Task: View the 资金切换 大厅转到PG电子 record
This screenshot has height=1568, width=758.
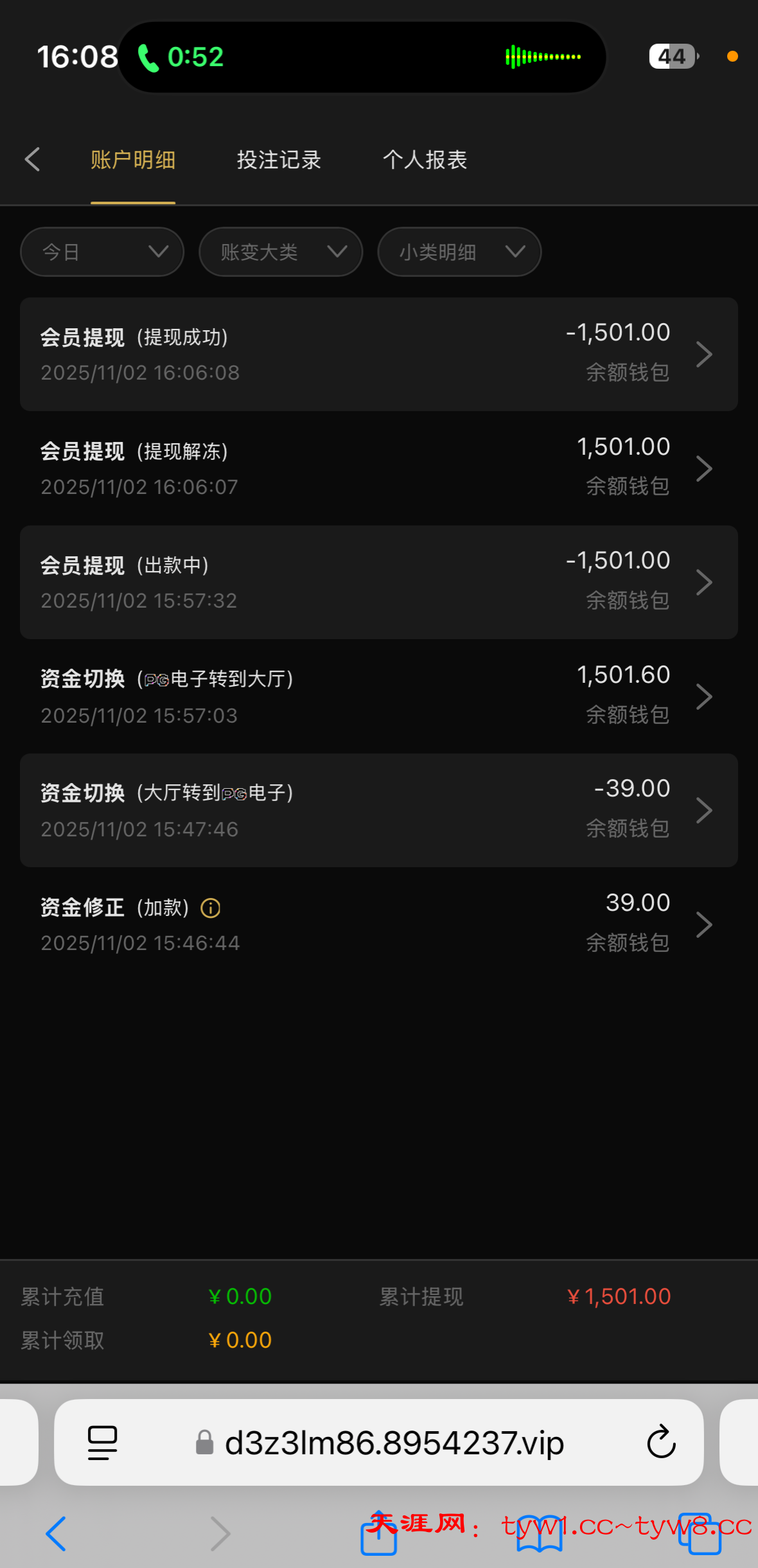Action: 378,810
